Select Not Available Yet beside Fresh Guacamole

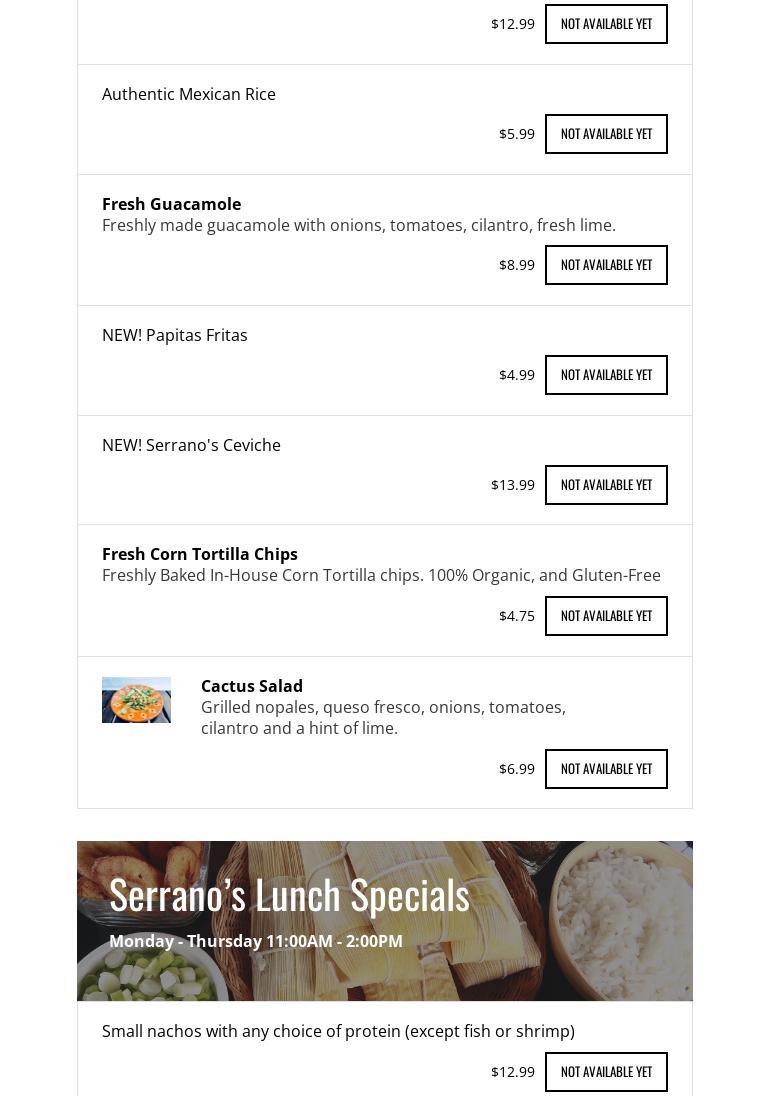click(x=606, y=265)
